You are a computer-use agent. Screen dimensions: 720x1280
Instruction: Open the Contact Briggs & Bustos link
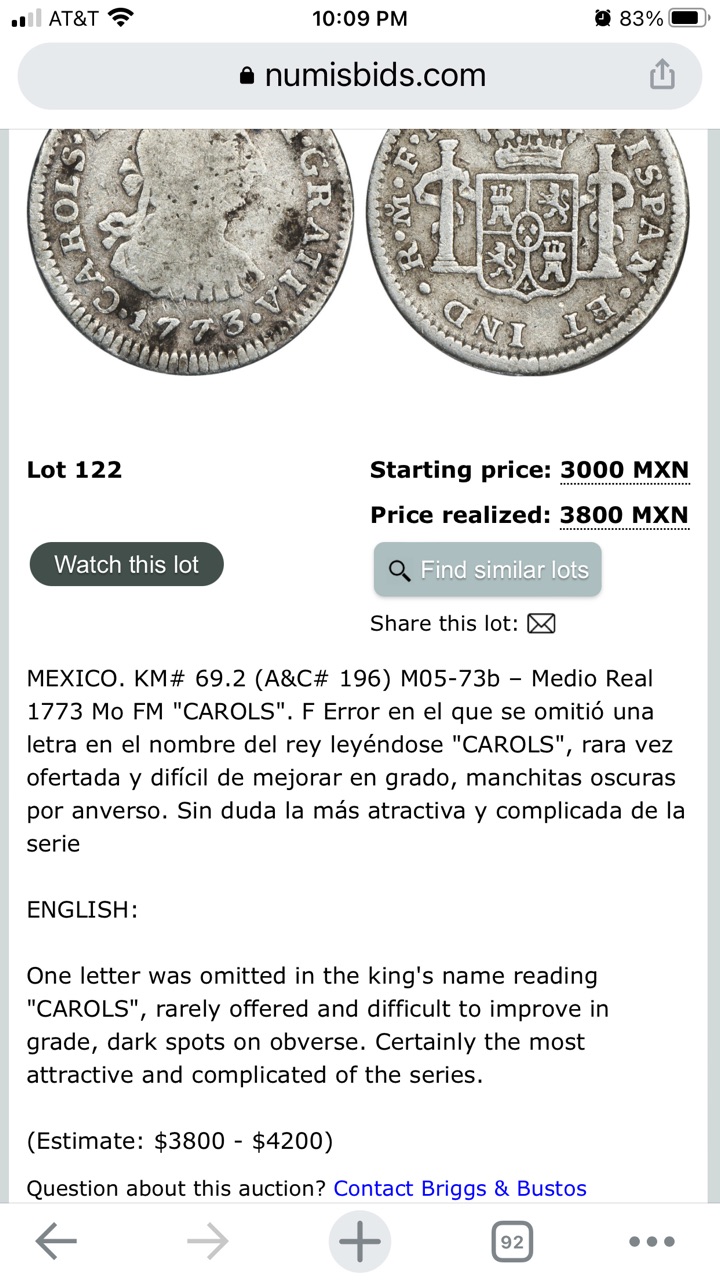click(x=460, y=1188)
